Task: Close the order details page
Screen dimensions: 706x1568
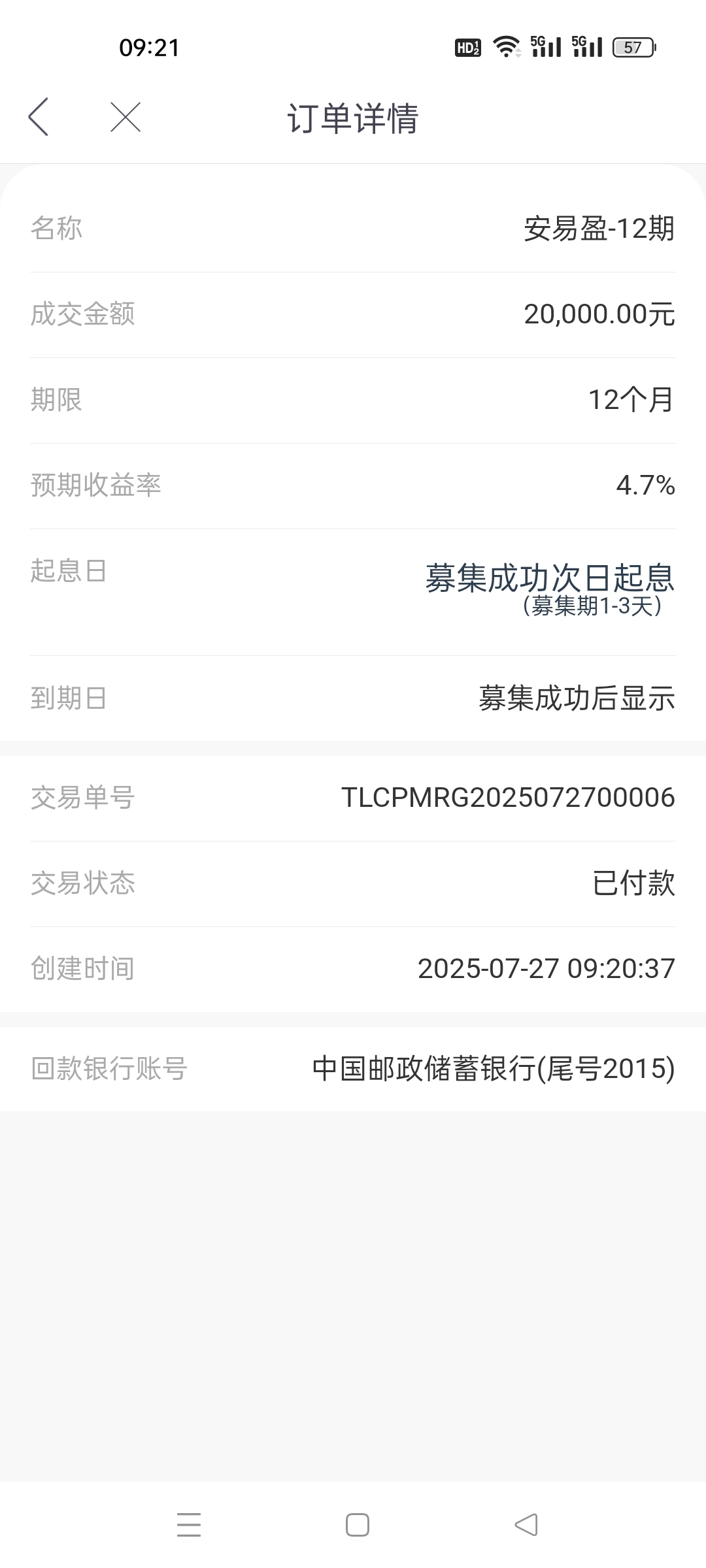Action: [126, 118]
